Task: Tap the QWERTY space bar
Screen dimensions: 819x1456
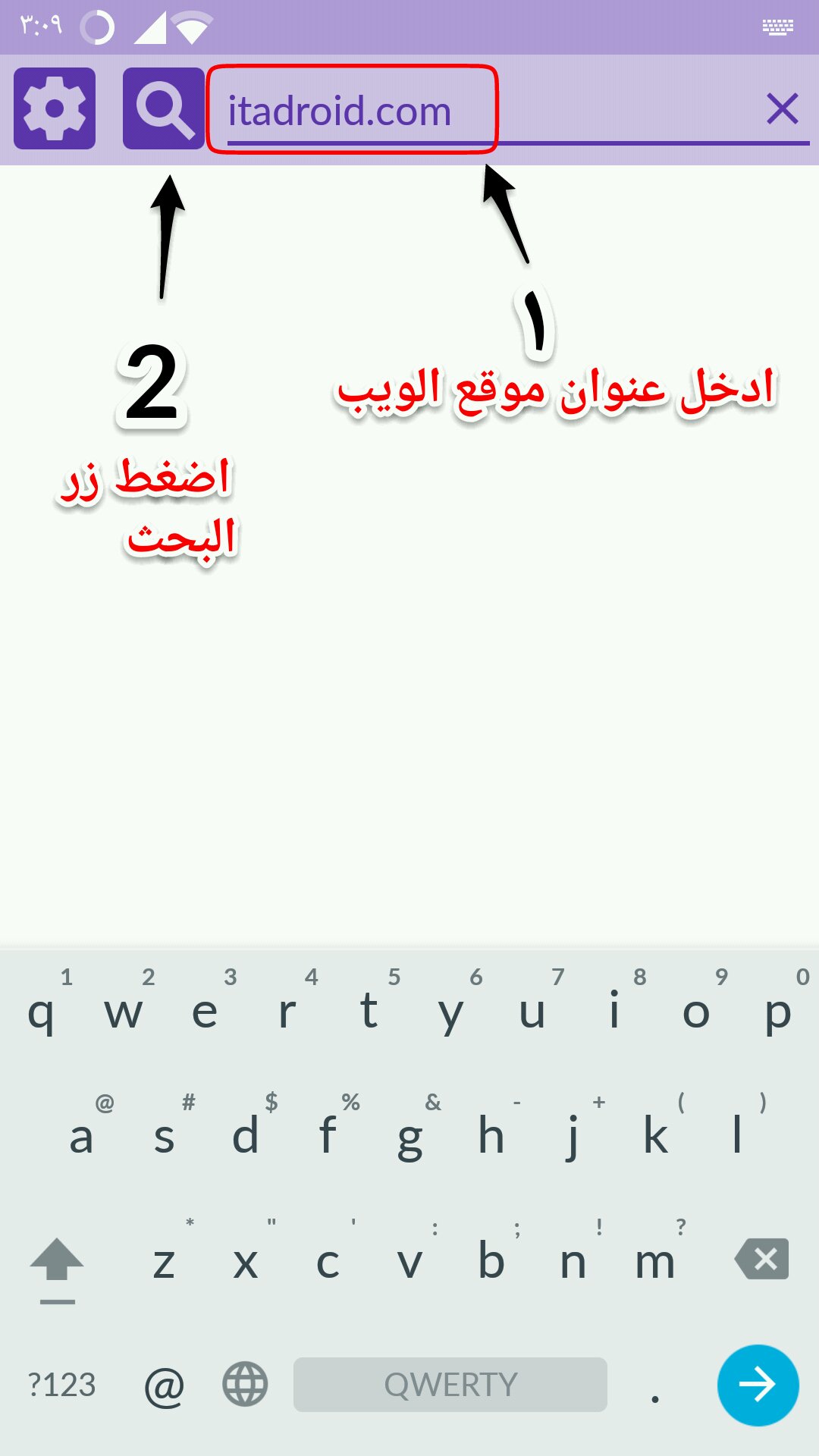Action: coord(450,1385)
